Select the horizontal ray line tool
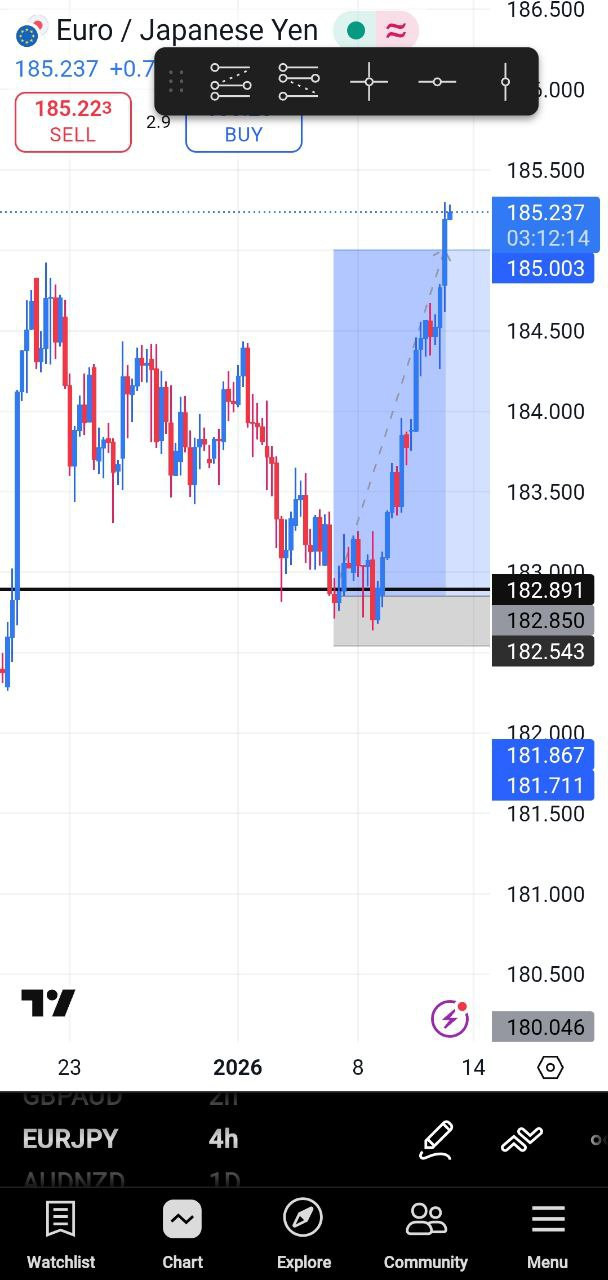This screenshot has width=608, height=1280. point(299,81)
